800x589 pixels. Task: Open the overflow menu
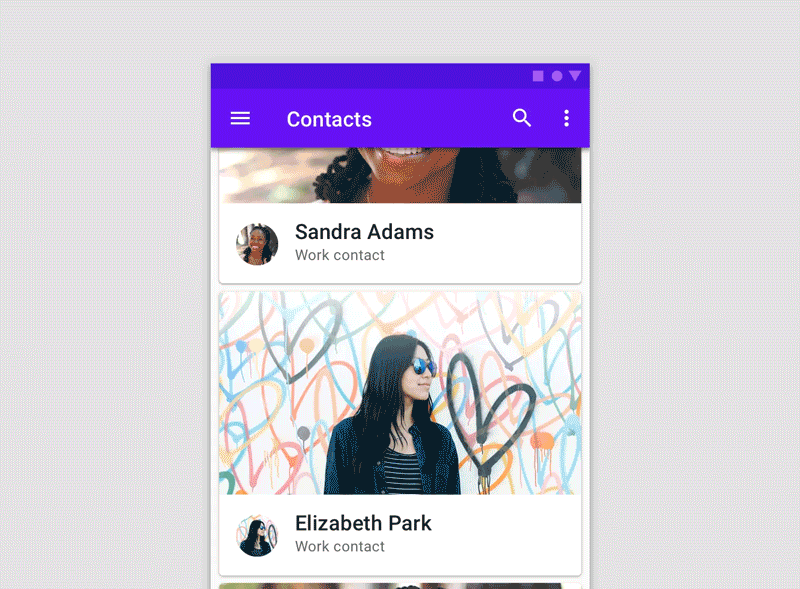click(566, 118)
